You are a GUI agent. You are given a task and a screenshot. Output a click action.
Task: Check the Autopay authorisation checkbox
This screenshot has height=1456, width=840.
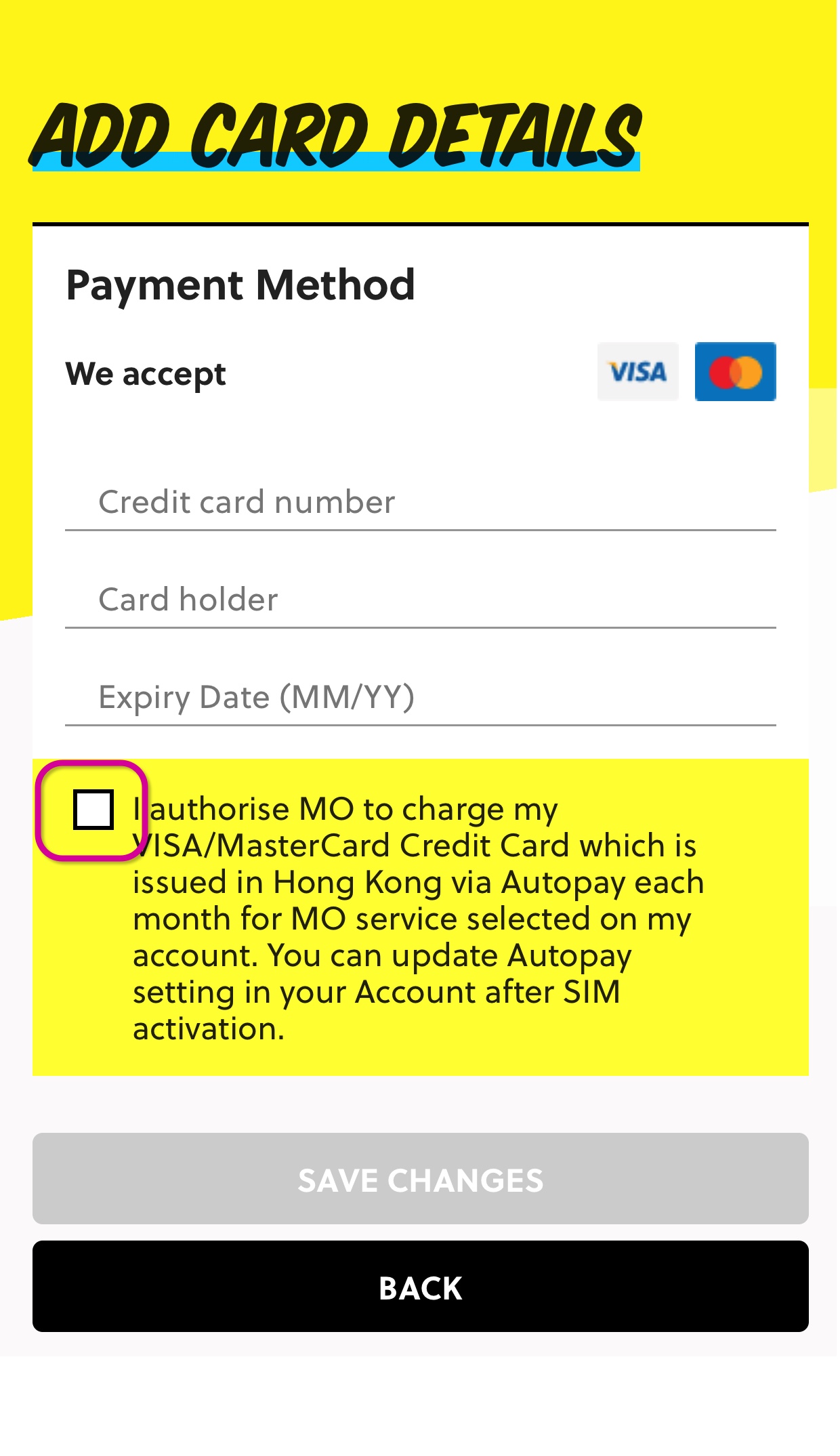[x=93, y=810]
